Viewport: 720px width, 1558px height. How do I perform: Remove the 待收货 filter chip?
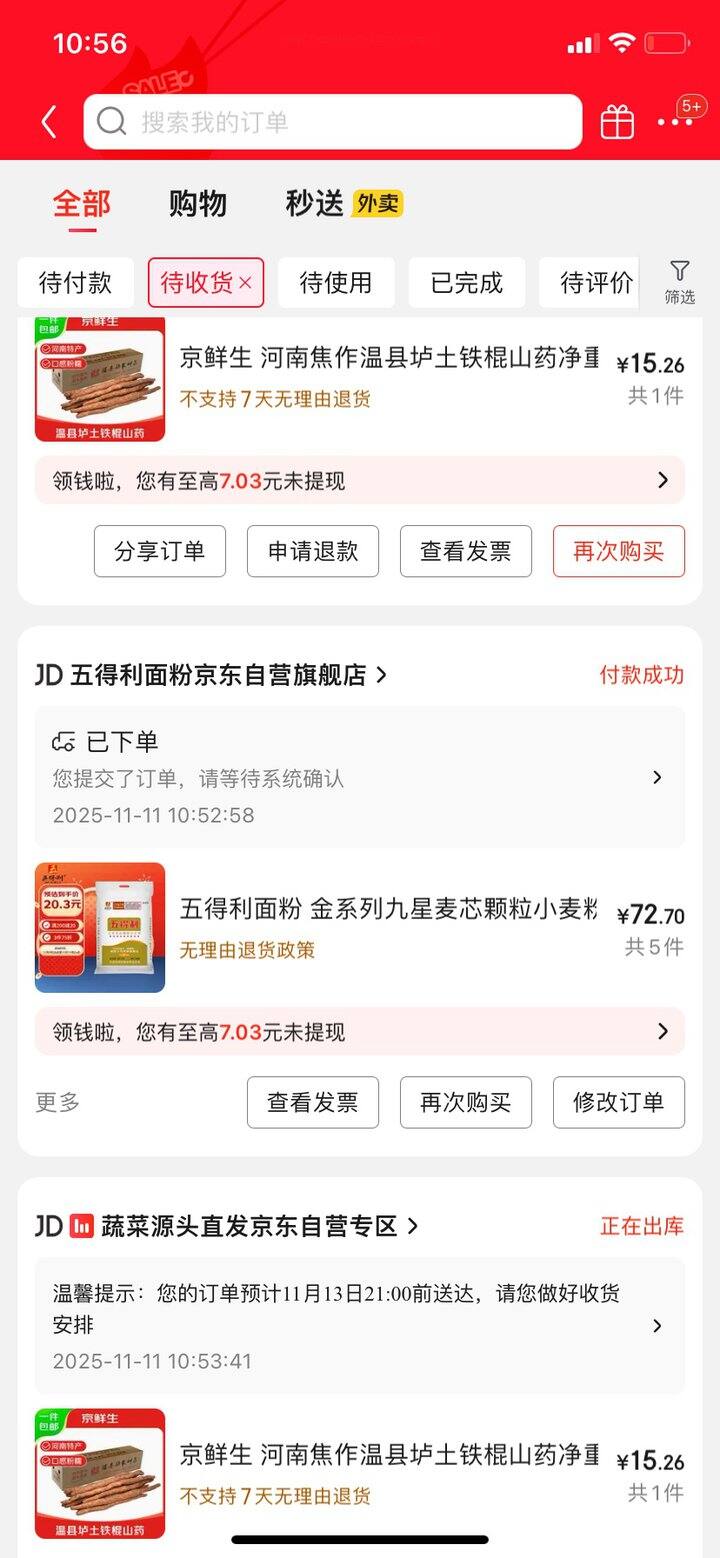coord(245,284)
